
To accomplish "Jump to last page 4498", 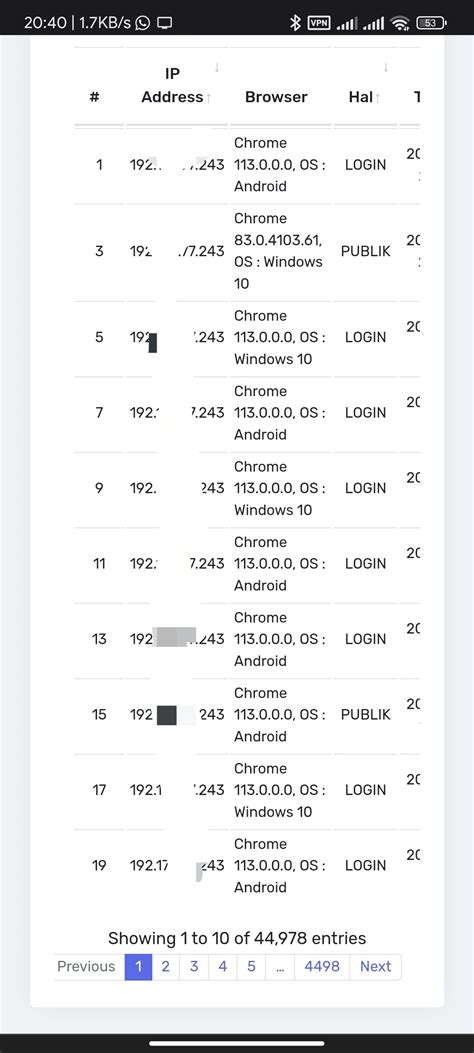I will click(322, 966).
